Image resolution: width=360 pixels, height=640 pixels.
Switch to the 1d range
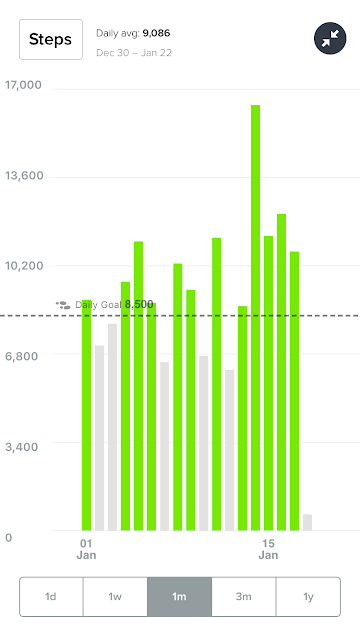pyautogui.click(x=51, y=597)
